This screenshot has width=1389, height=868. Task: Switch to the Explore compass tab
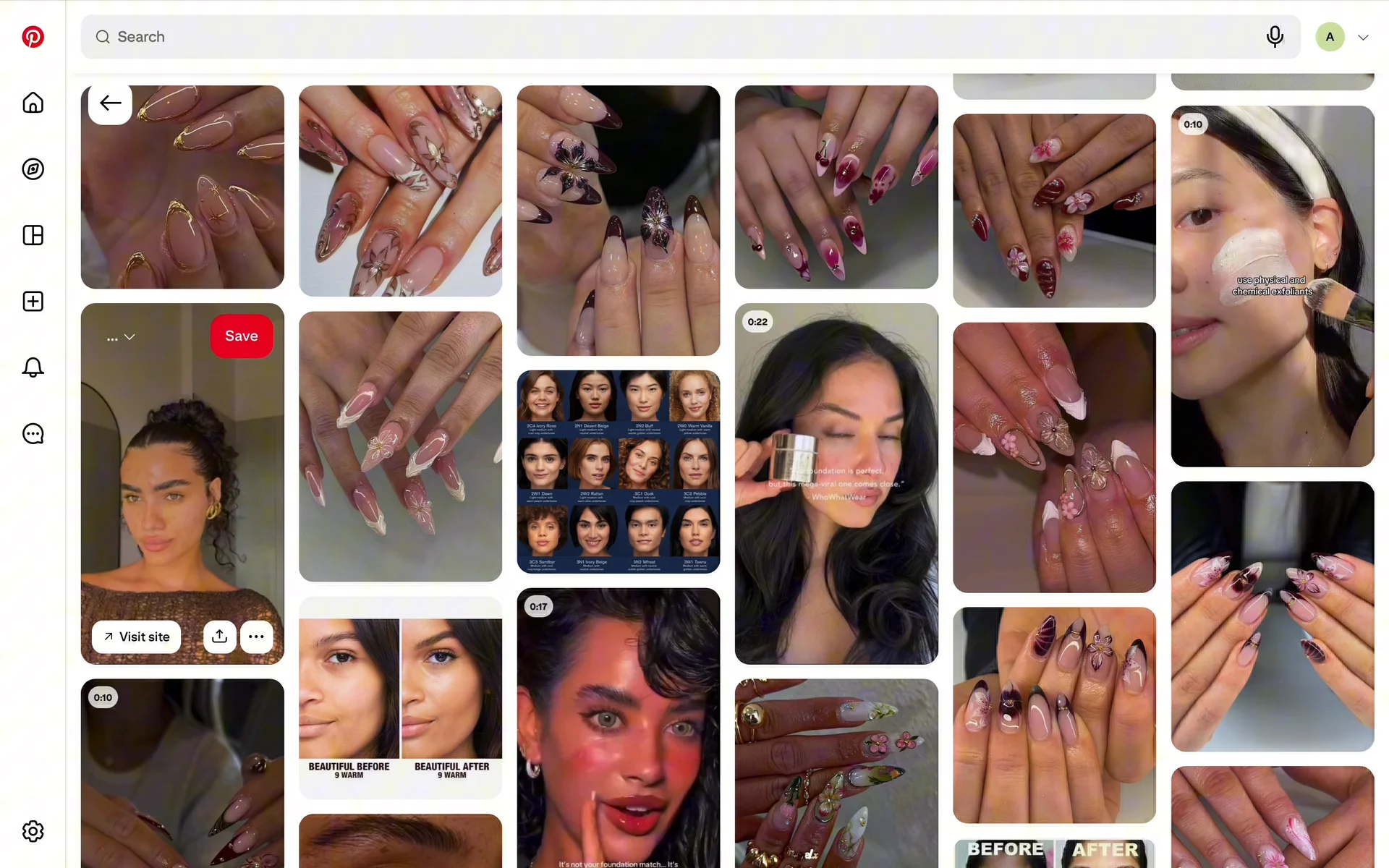(33, 169)
